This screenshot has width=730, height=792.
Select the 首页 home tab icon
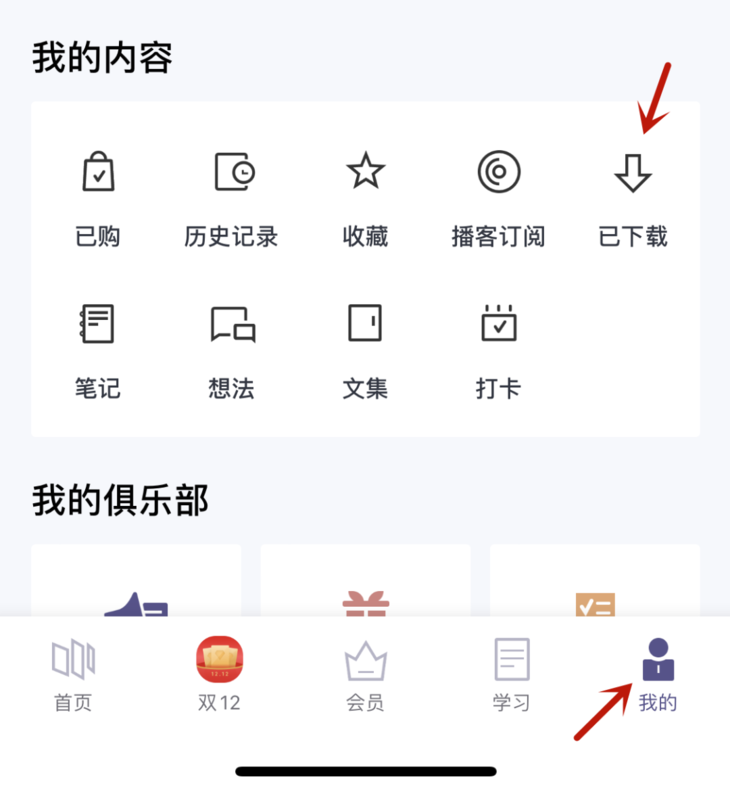(x=73, y=658)
